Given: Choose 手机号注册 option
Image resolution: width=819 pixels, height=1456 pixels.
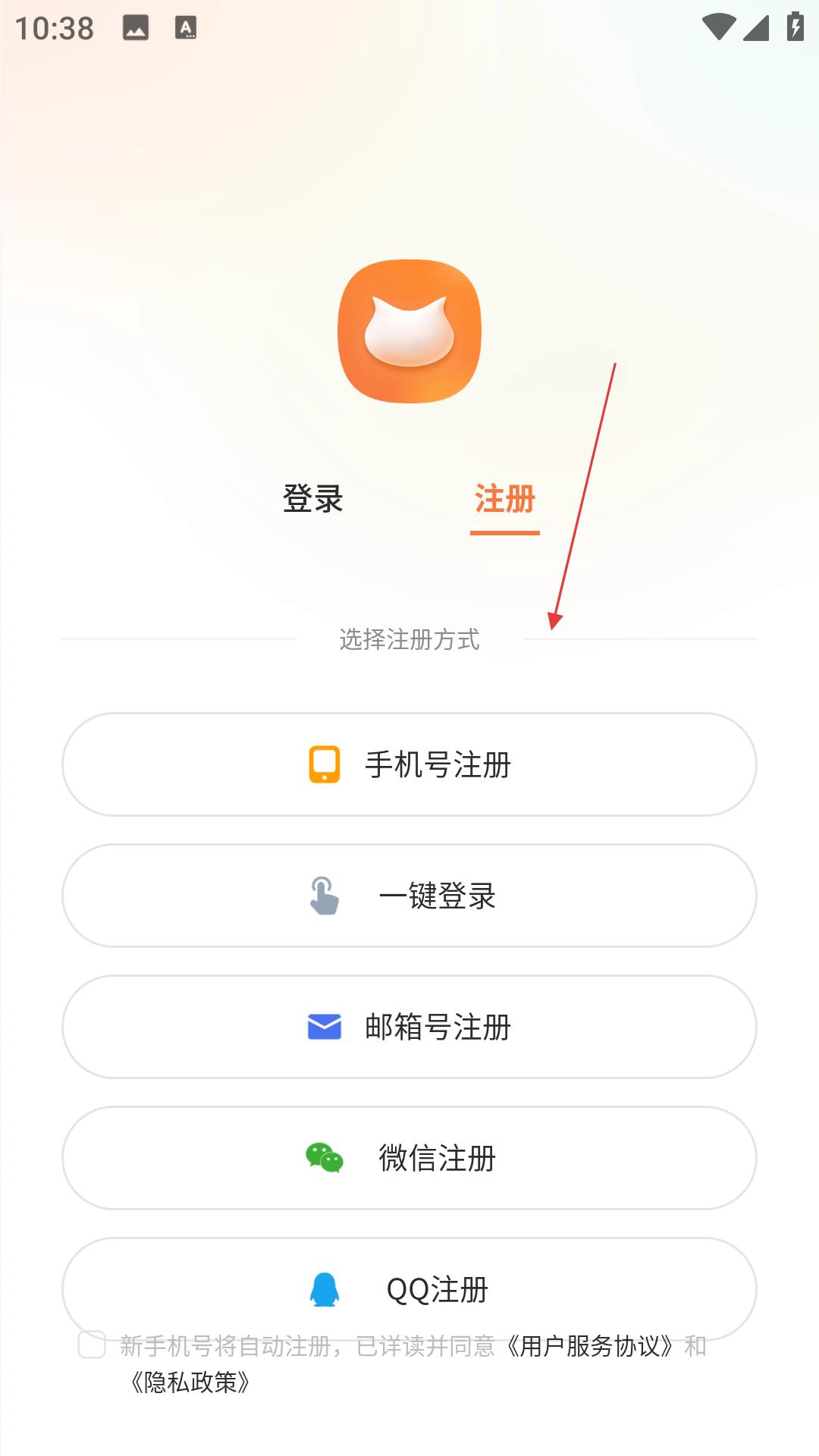Looking at the screenshot, I should tap(409, 764).
